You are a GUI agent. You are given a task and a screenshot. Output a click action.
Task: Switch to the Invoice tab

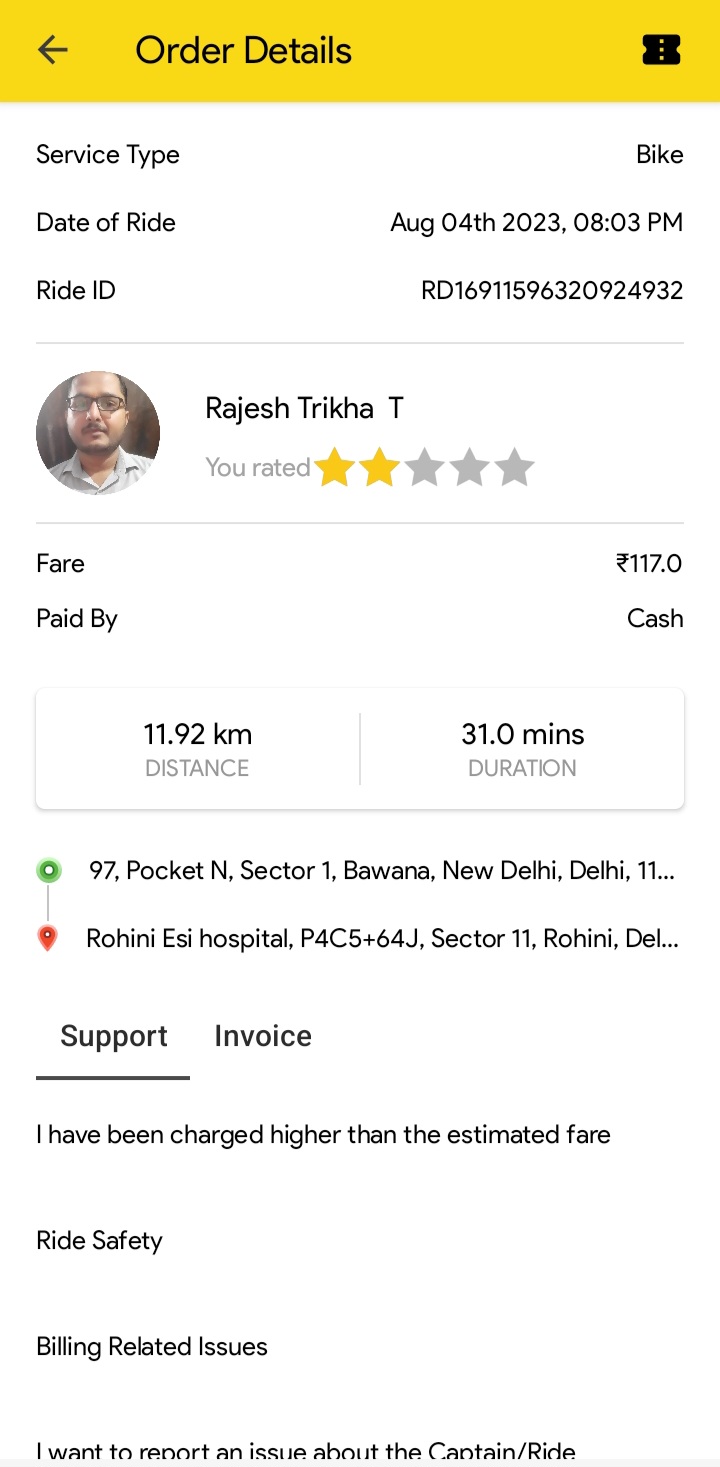coord(263,1036)
